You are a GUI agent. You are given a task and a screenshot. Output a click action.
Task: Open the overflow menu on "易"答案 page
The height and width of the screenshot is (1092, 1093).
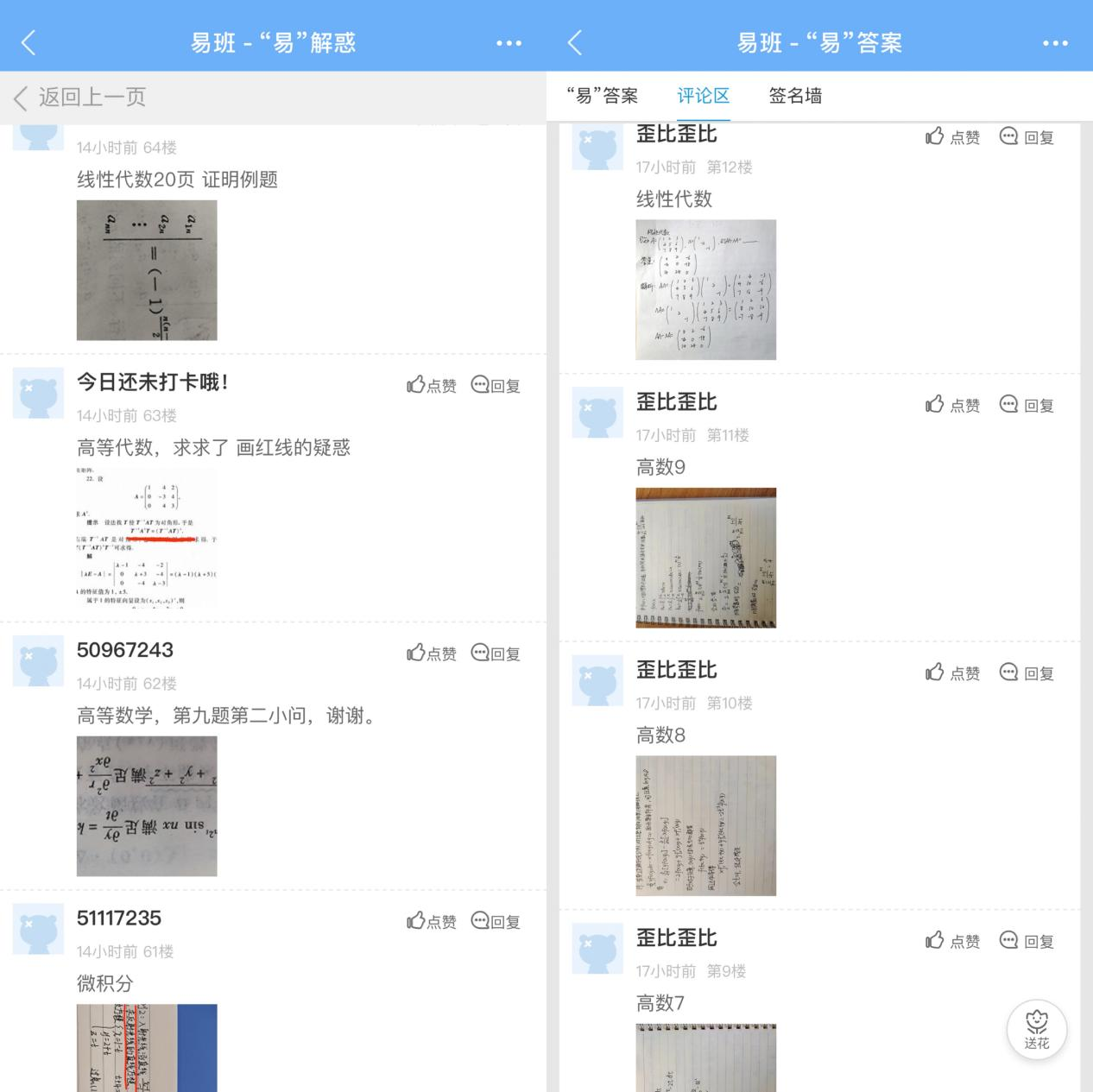[1055, 43]
